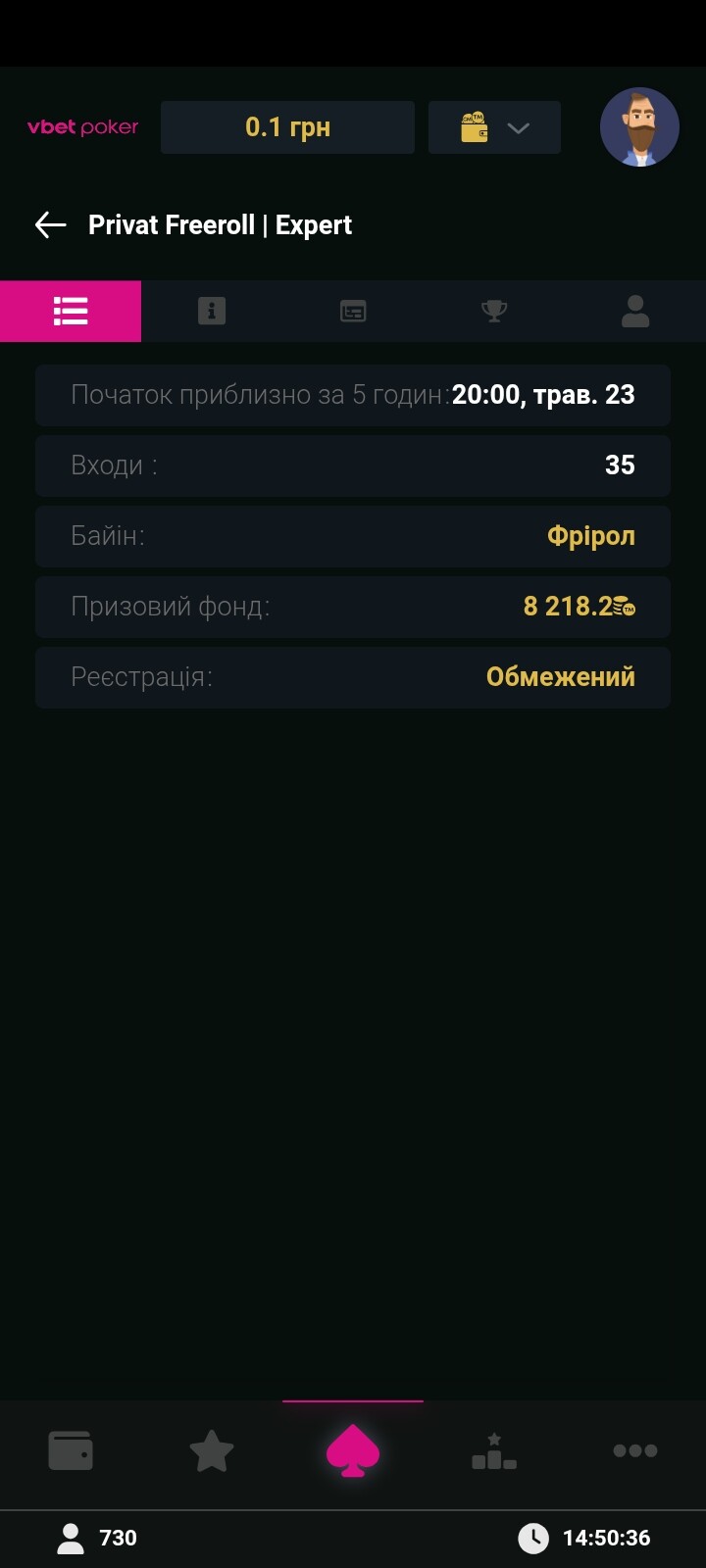Switch to the tables tab
Viewport: 706px width, 1568px height.
353,311
